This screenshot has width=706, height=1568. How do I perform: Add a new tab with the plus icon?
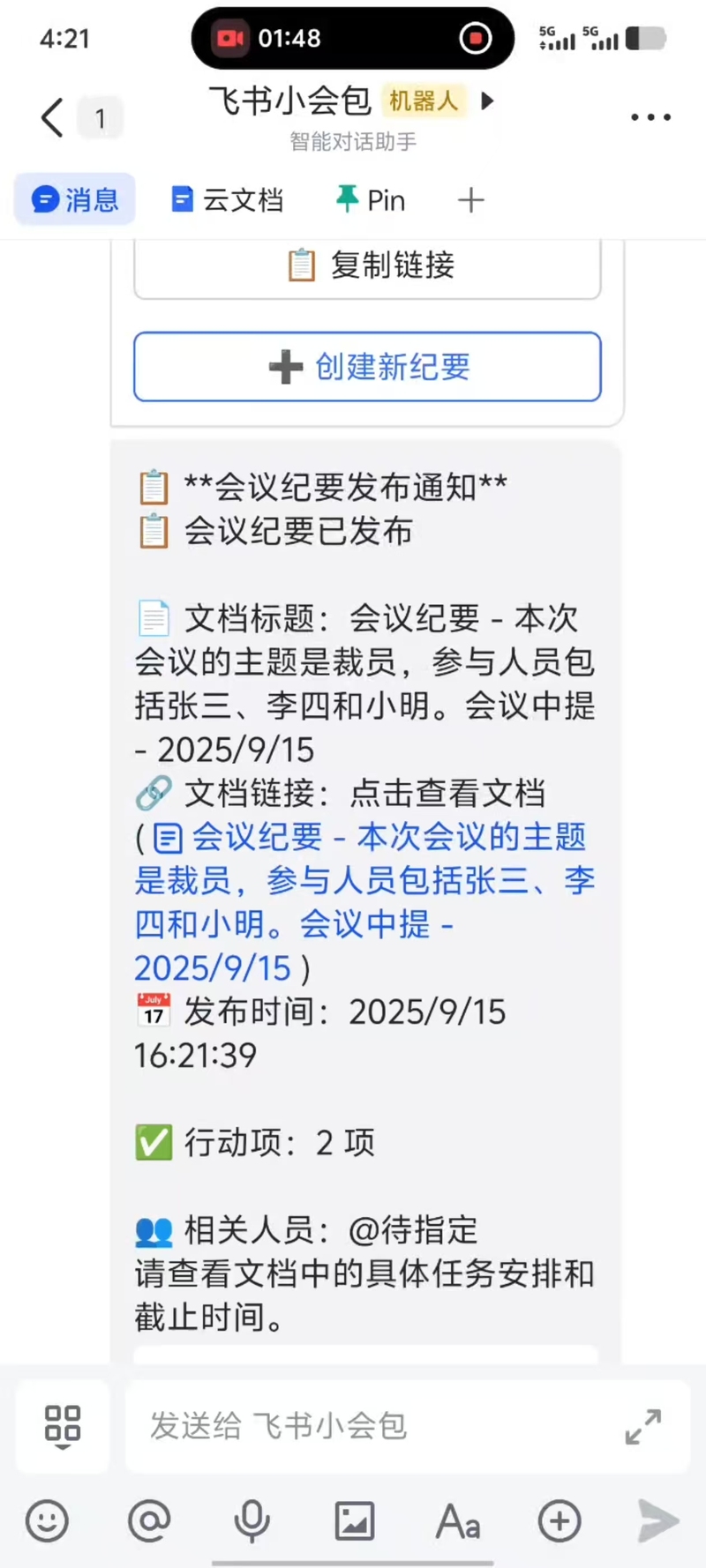pyautogui.click(x=471, y=200)
